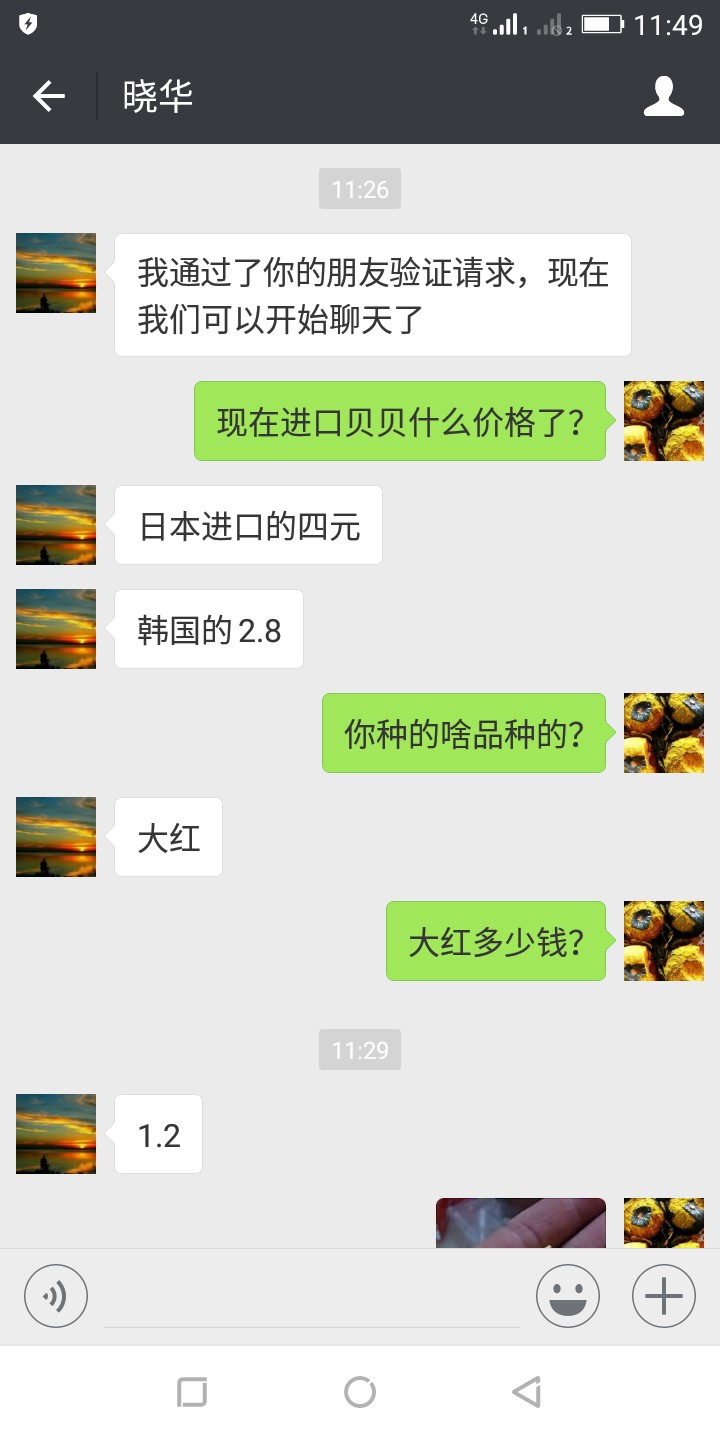Open the partially visible sent photo
The image size is (720, 1440).
520,1223
